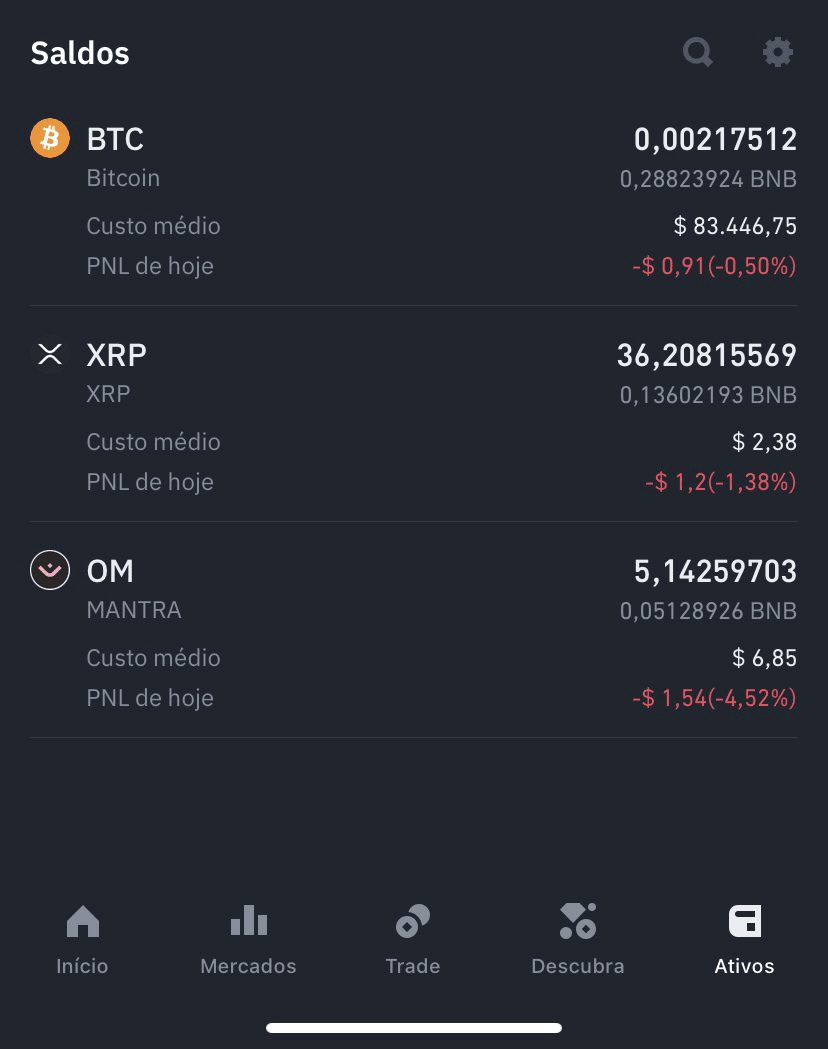Open the XRP balance row
The image size is (828, 1049).
point(414,415)
